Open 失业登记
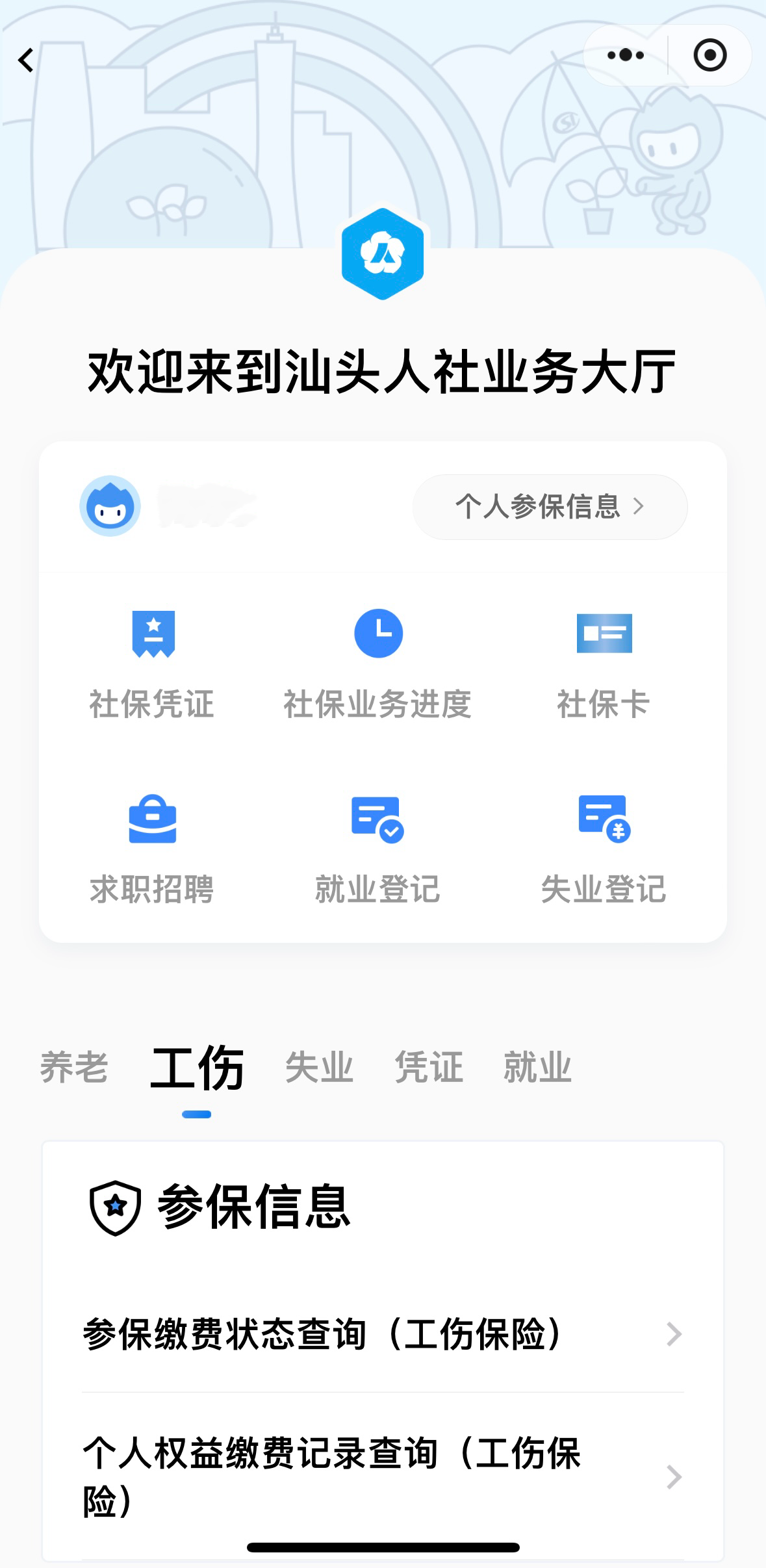Screen dimensions: 766x1568 pyautogui.click(x=604, y=849)
